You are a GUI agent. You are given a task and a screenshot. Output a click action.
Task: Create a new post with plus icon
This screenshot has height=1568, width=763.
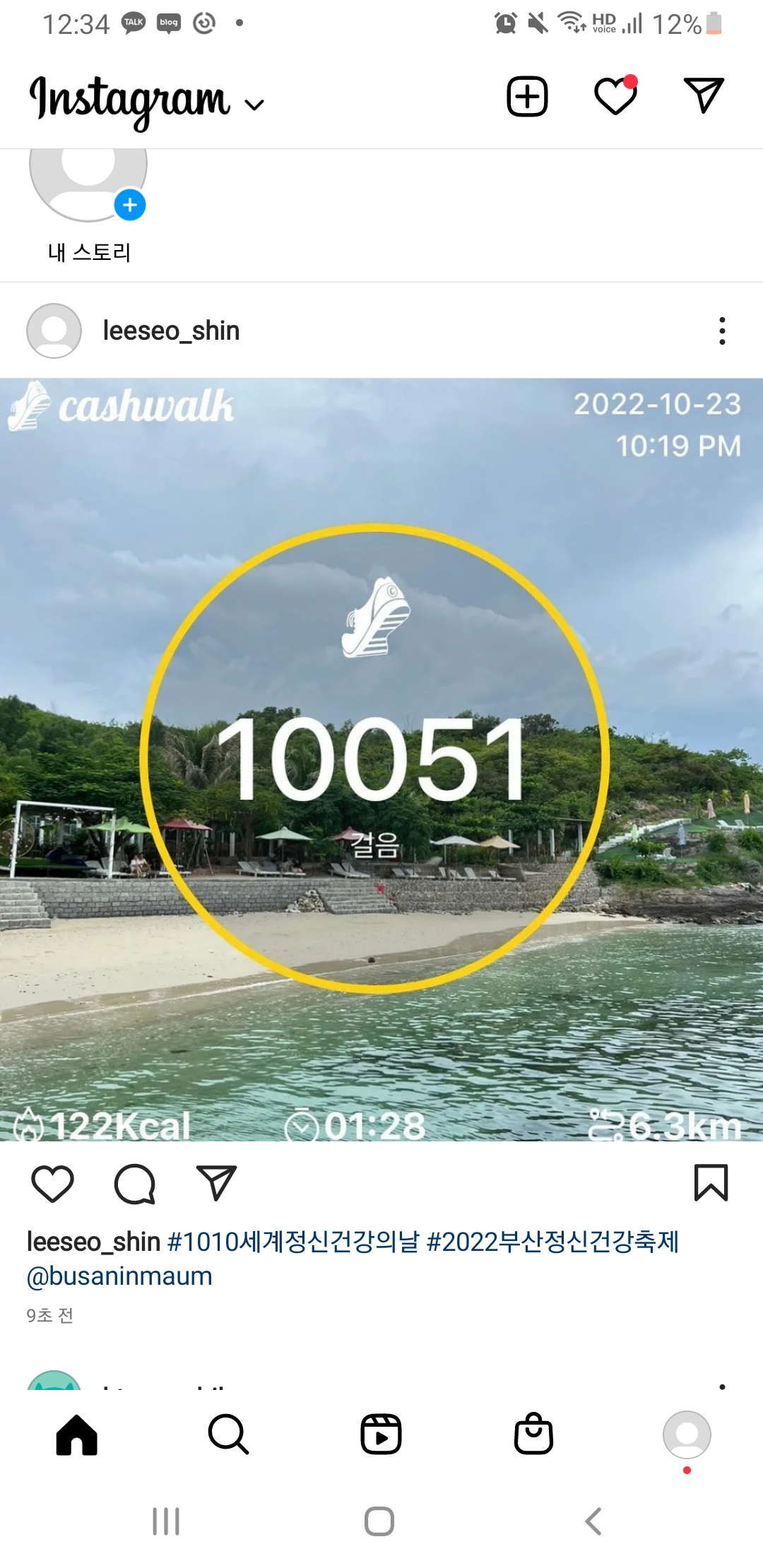527,96
